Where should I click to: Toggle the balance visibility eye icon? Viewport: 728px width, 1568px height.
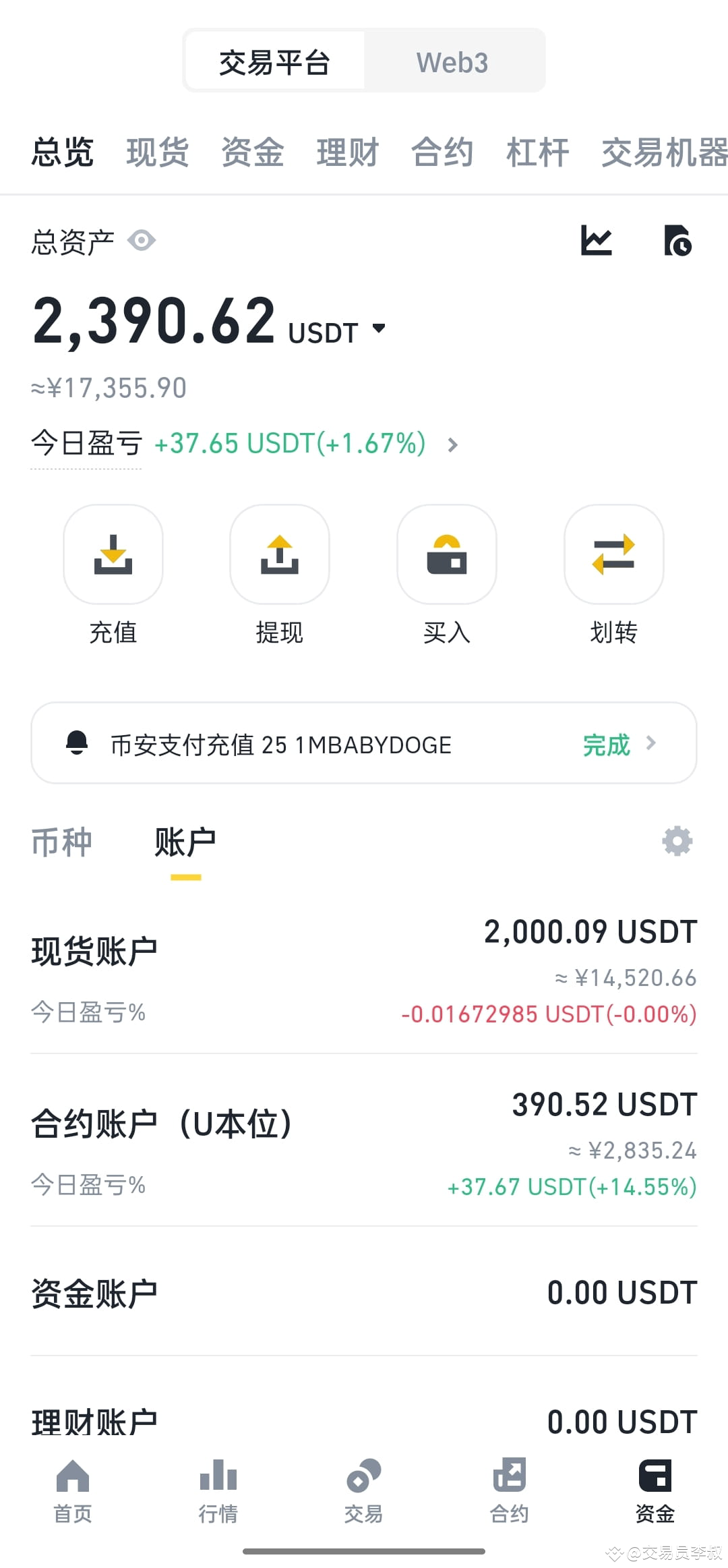(x=142, y=240)
